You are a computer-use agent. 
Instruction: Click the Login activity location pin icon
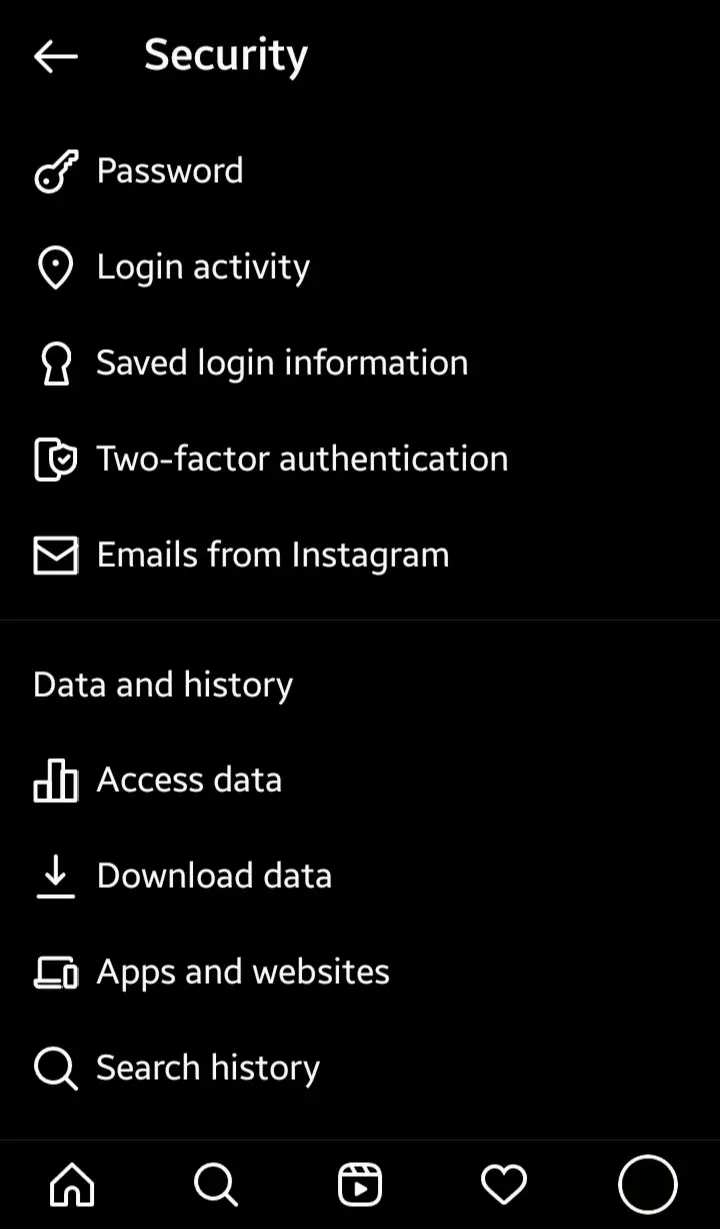tap(55, 267)
